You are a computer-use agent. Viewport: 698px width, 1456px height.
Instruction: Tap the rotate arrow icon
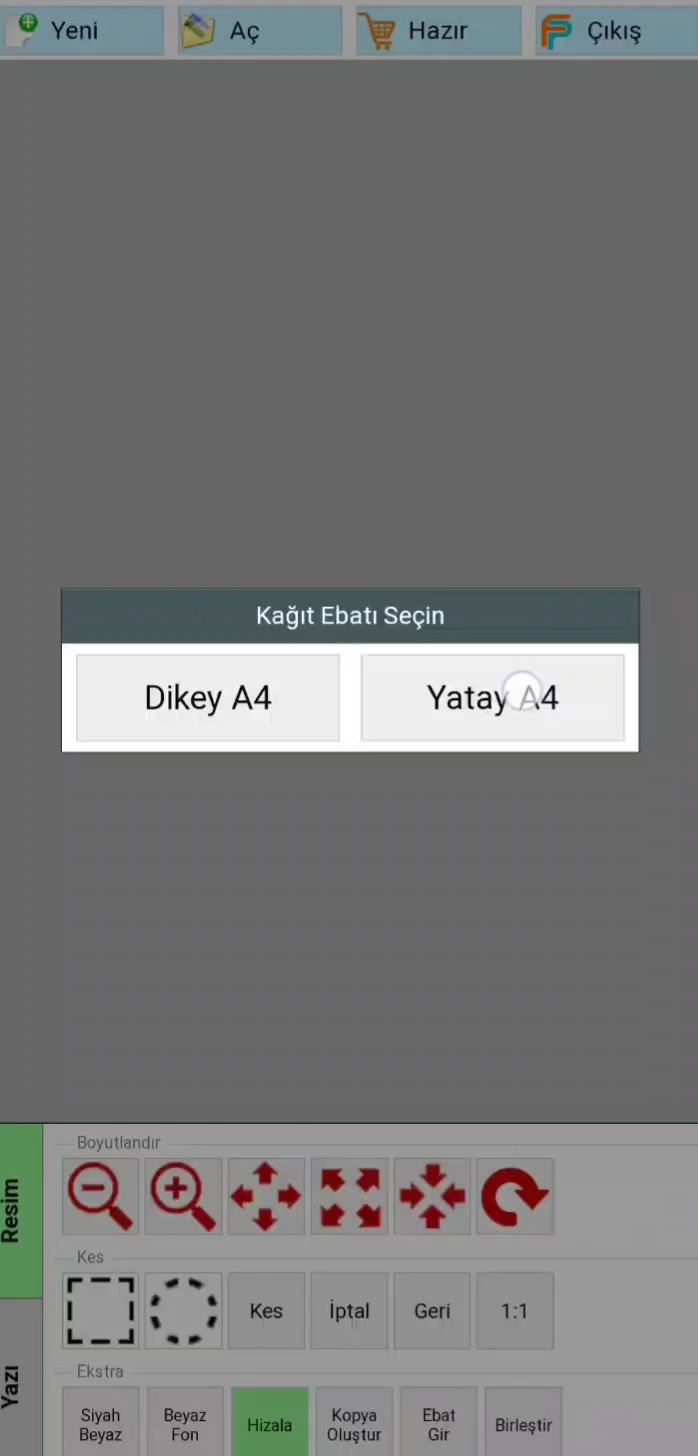pyautogui.click(x=515, y=1196)
